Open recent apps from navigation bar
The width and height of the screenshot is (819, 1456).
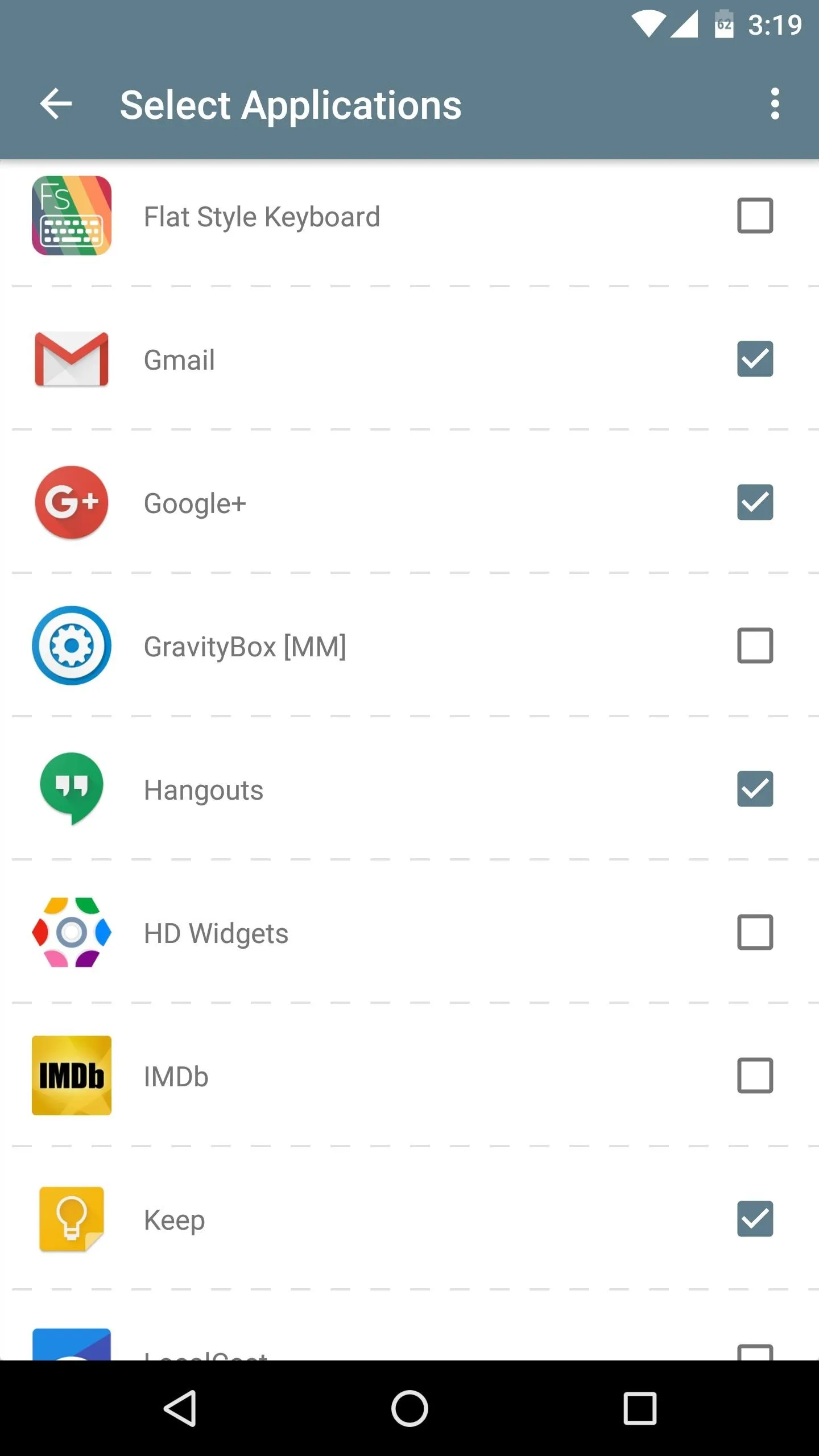640,1408
